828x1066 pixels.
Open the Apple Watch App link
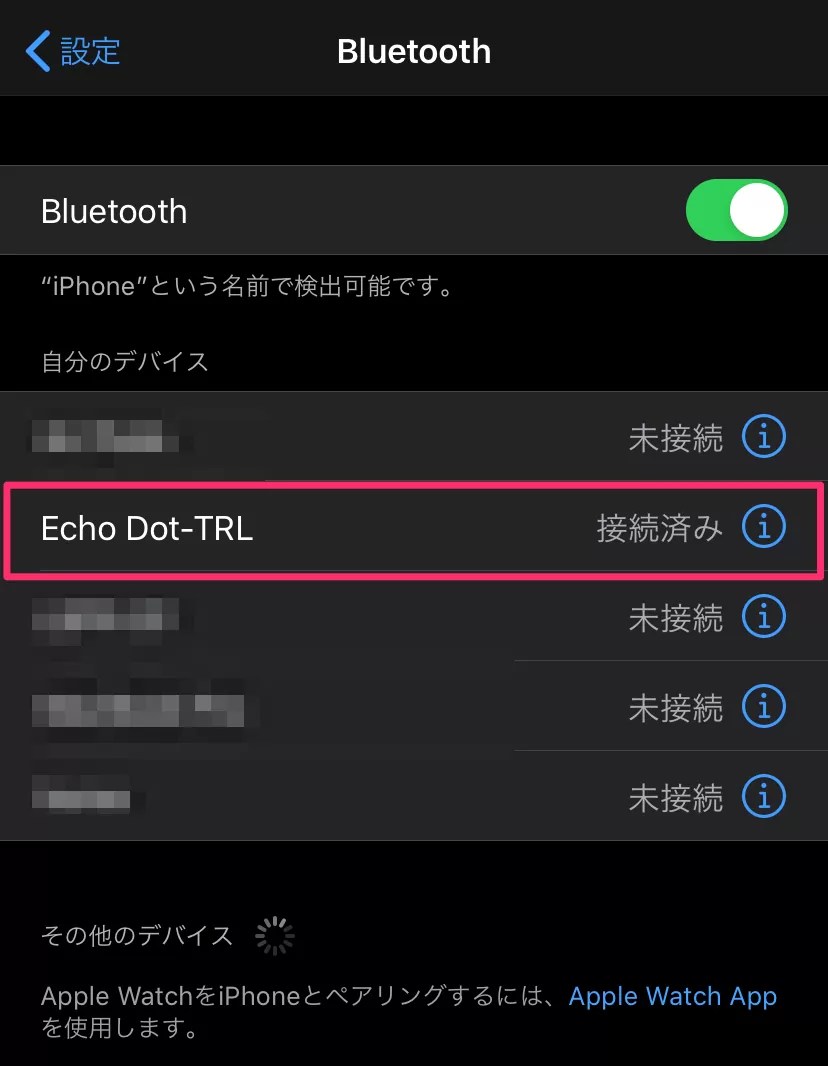(672, 996)
